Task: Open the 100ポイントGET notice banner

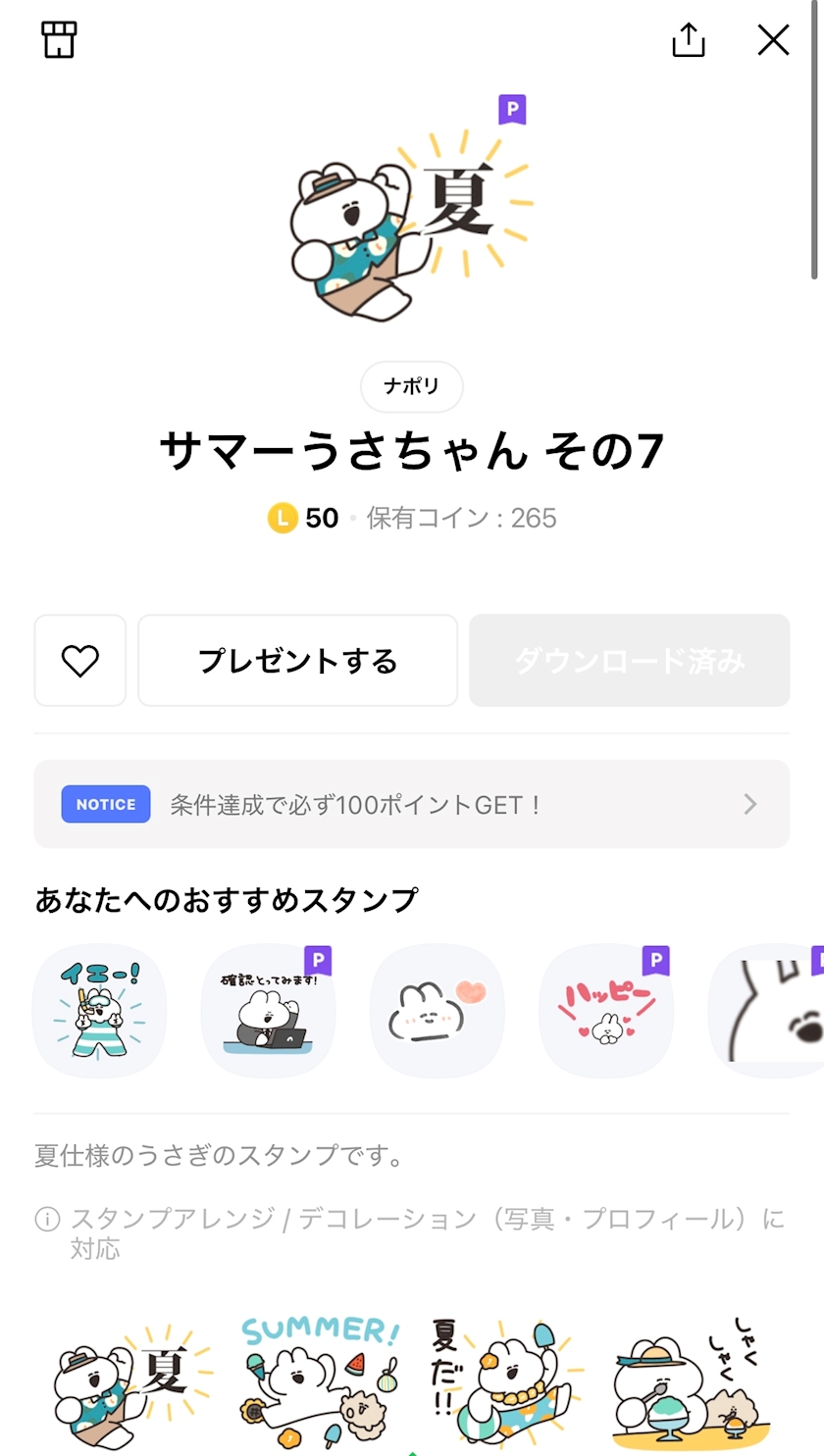Action: click(x=412, y=804)
